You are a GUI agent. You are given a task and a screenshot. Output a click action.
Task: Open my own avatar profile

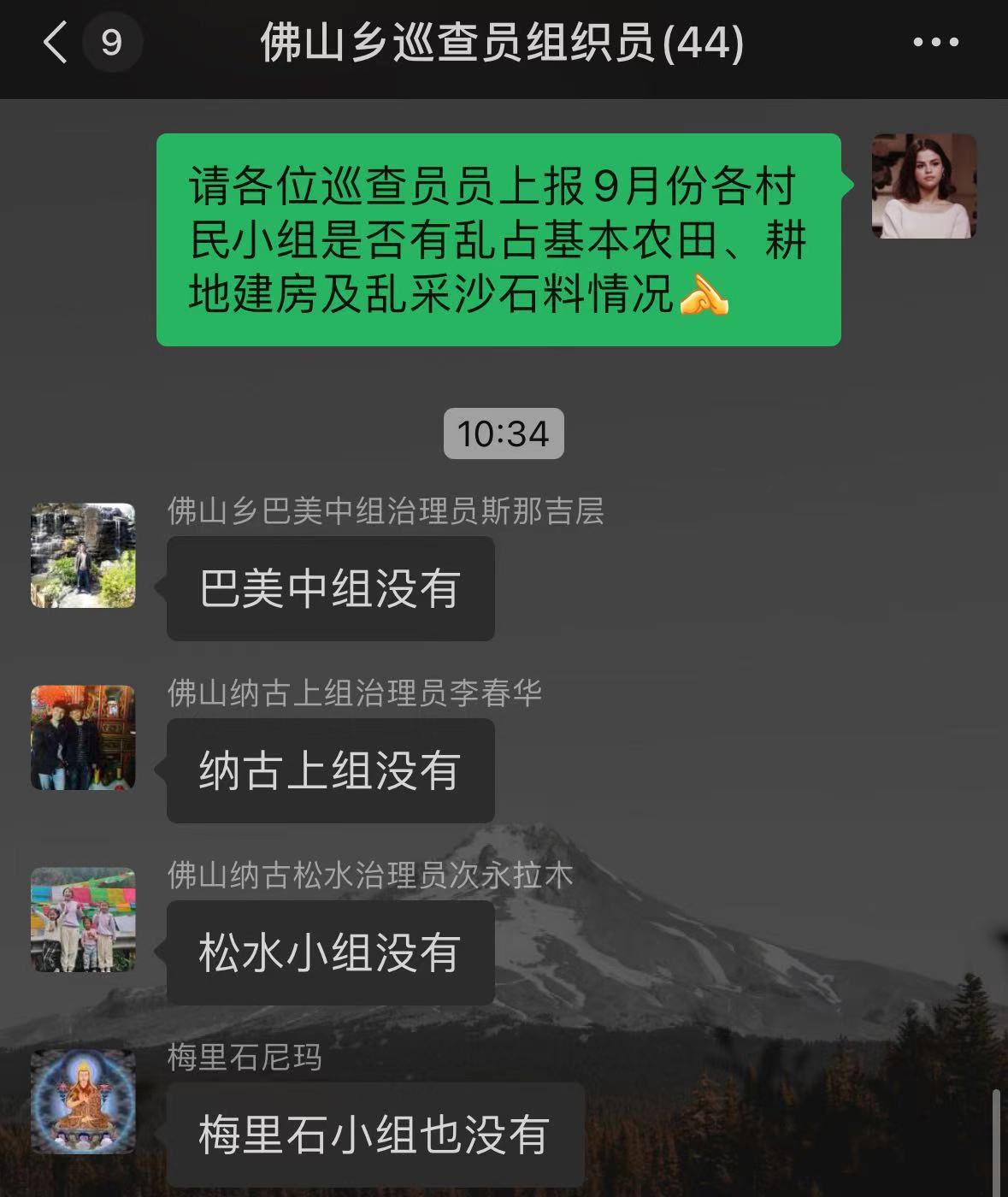pyautogui.click(x=923, y=186)
